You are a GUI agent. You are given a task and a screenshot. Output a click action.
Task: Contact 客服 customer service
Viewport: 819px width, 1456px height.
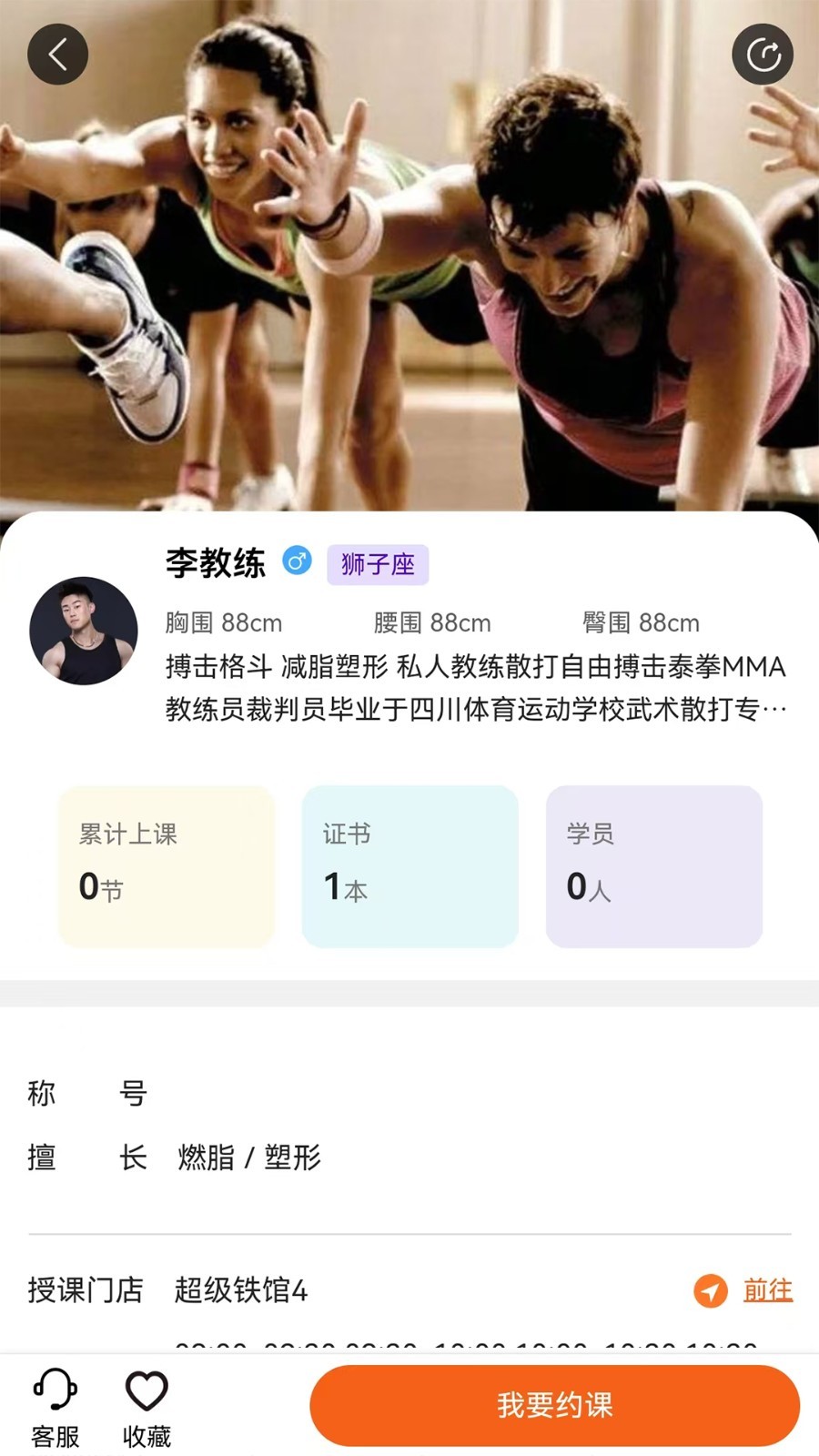pos(56,1407)
